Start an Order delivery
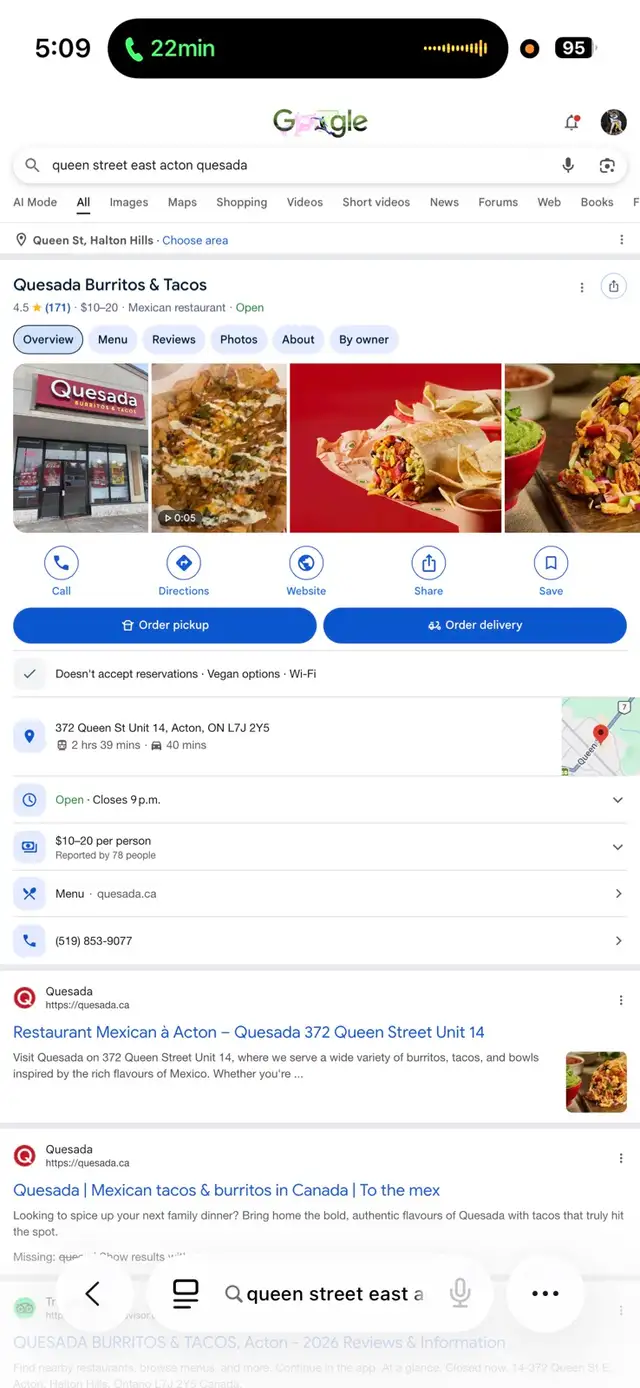640x1388 pixels. [x=475, y=625]
